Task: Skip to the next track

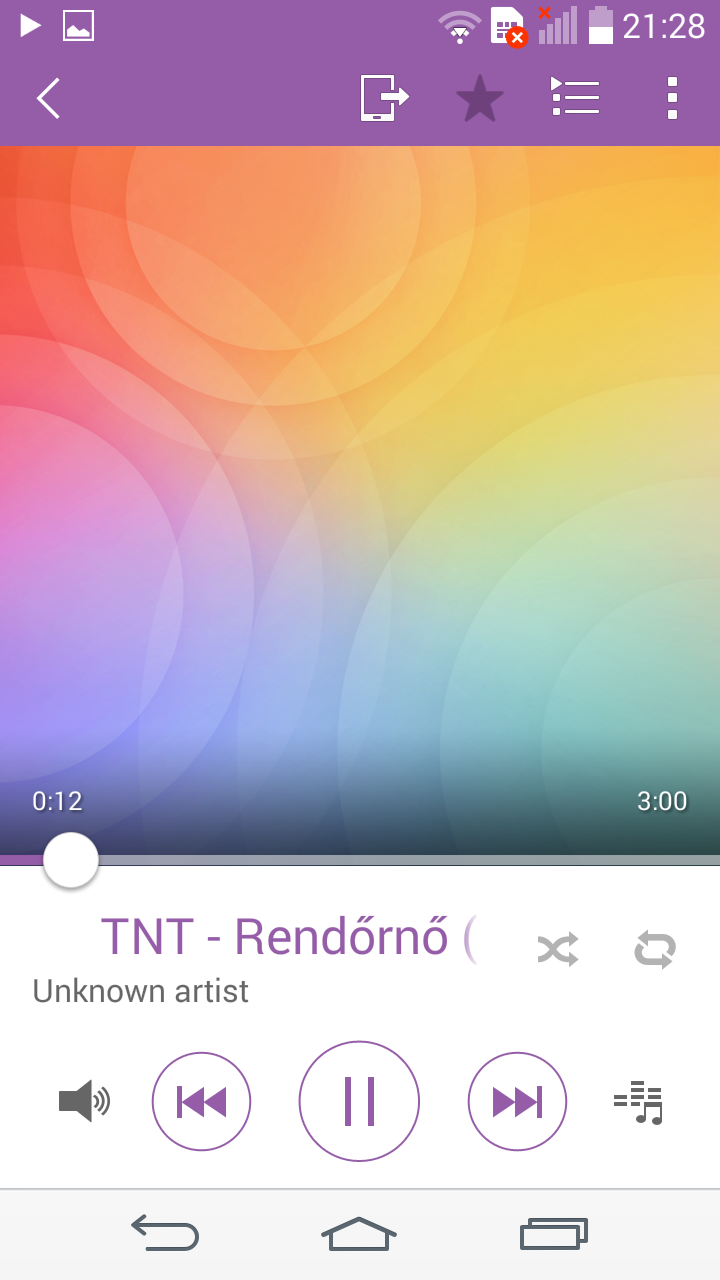Action: tap(517, 1101)
